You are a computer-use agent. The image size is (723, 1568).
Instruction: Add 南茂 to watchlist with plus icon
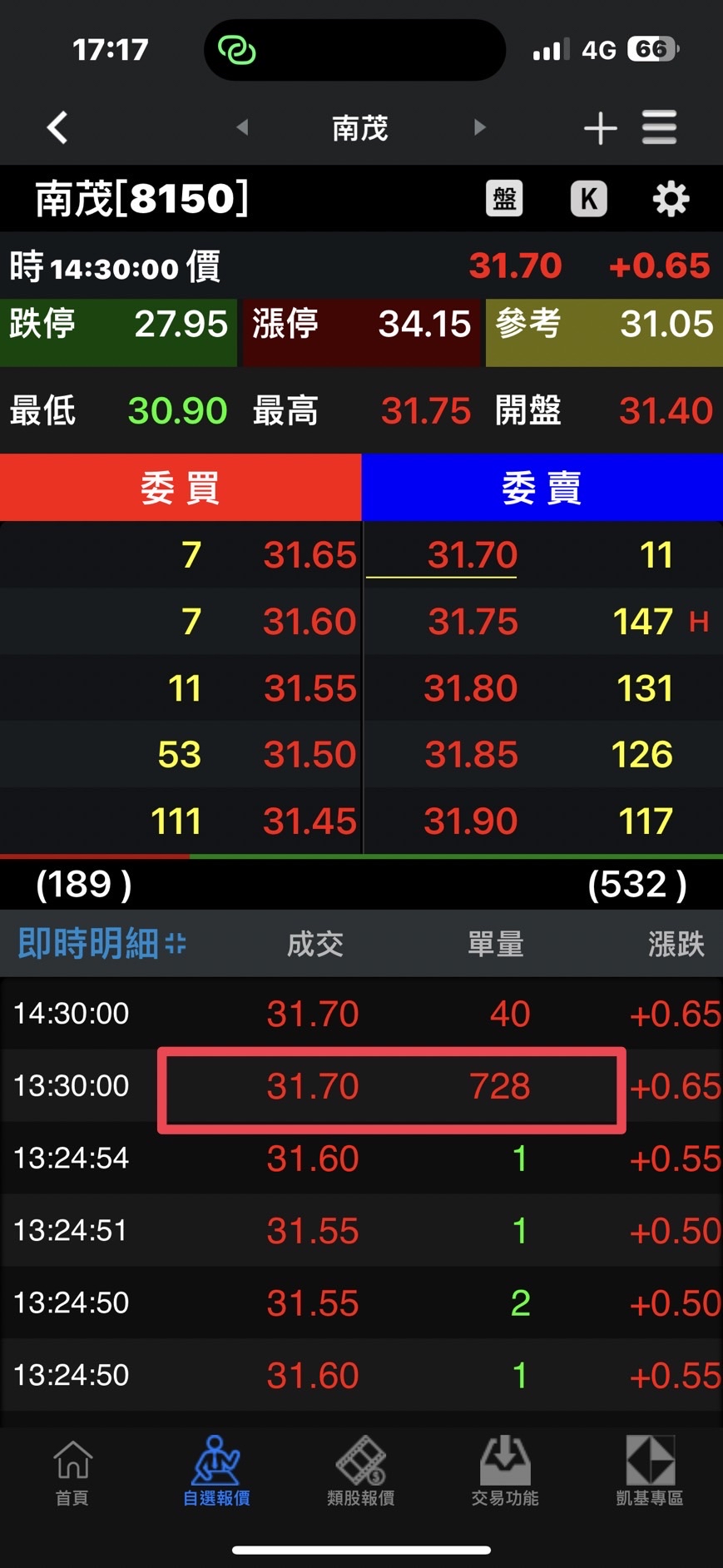click(x=600, y=128)
